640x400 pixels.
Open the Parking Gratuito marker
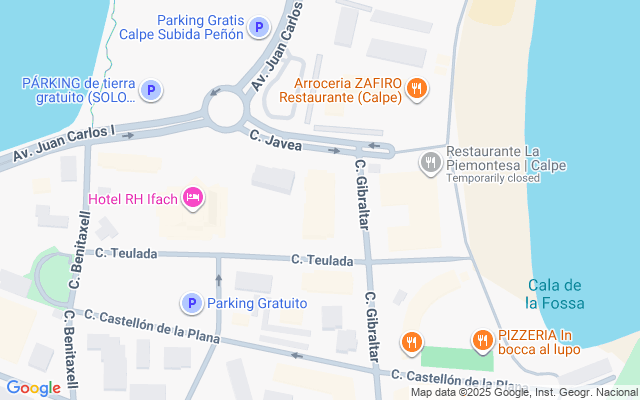click(x=192, y=303)
